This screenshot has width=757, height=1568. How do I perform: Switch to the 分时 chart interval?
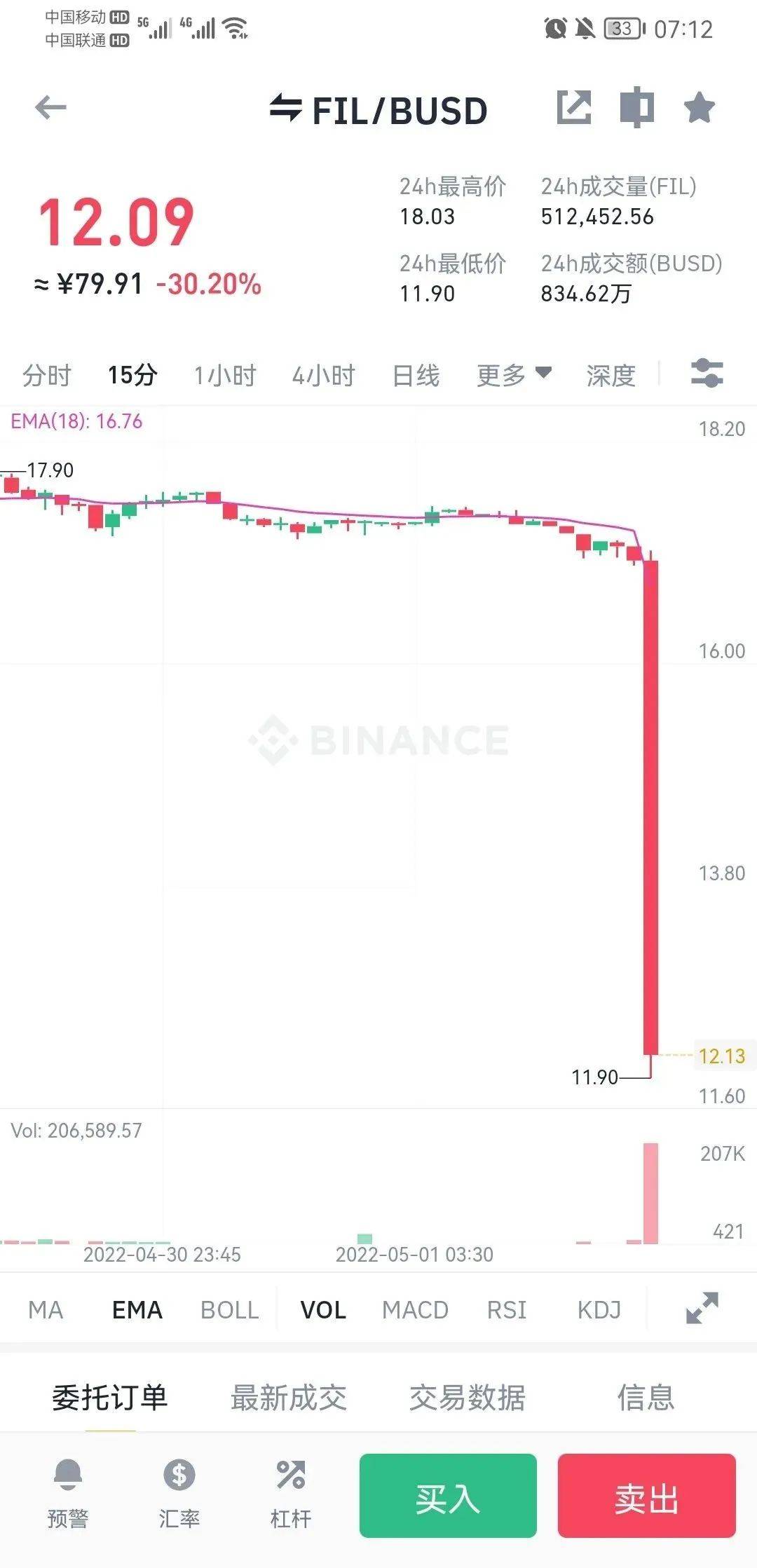(47, 376)
